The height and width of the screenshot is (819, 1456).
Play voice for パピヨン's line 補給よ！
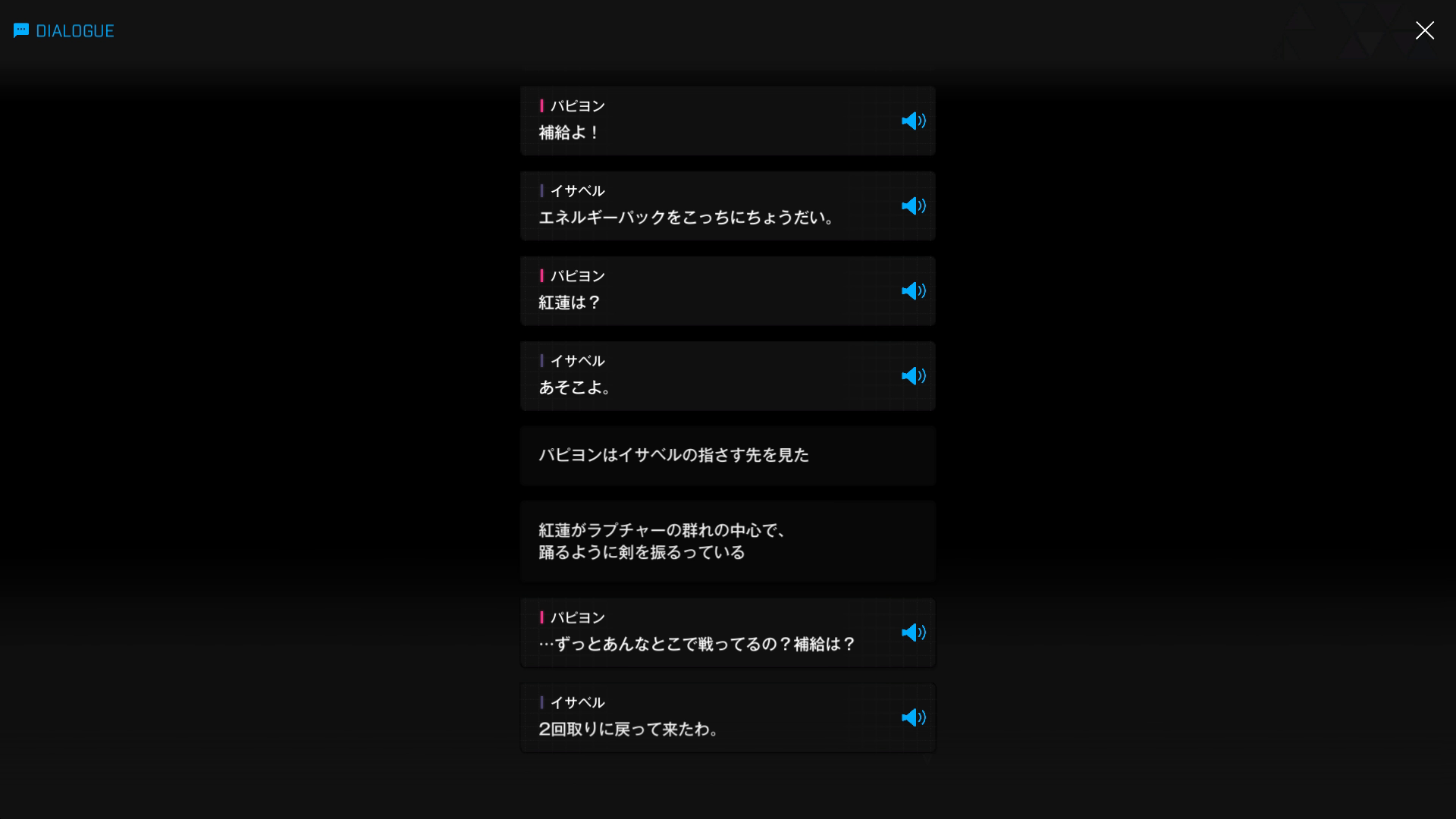click(913, 121)
